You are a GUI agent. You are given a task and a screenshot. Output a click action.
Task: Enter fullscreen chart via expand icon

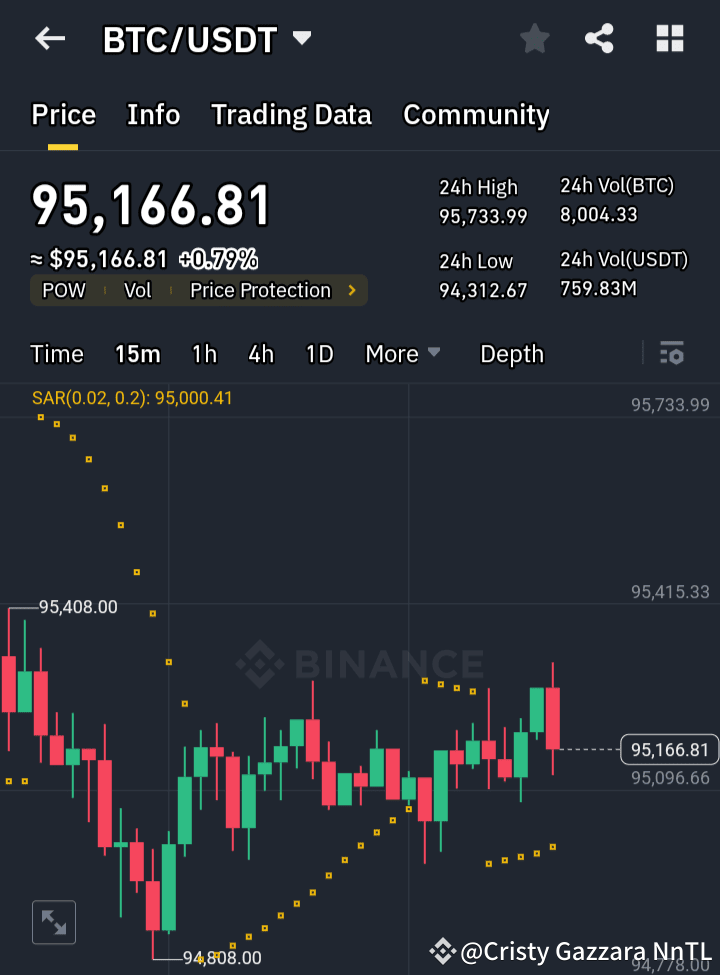[x=53, y=922]
